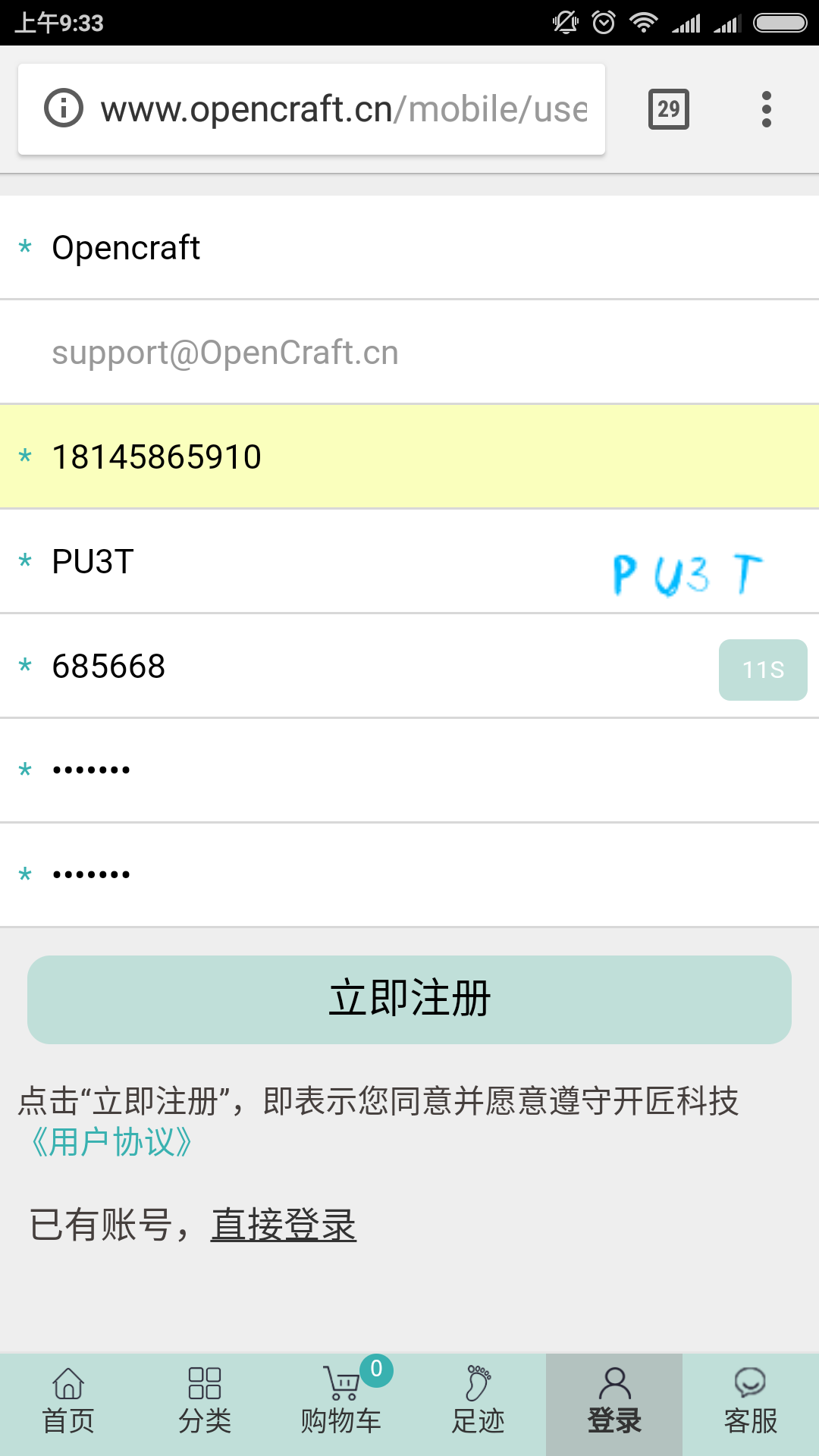Image resolution: width=819 pixels, height=1456 pixels.
Task: Open the 足迹 footprints tab
Action: (478, 1403)
